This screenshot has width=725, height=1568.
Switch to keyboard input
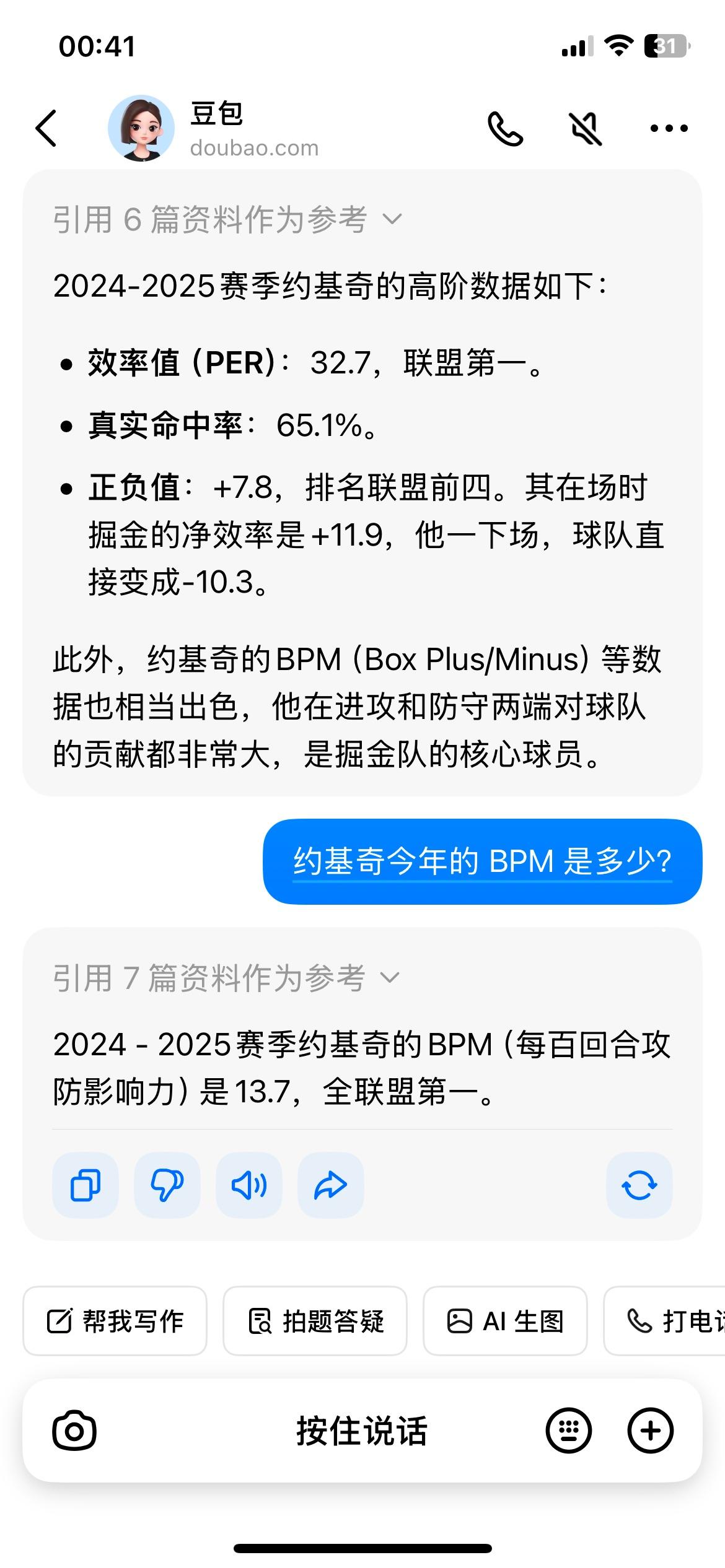(568, 1431)
